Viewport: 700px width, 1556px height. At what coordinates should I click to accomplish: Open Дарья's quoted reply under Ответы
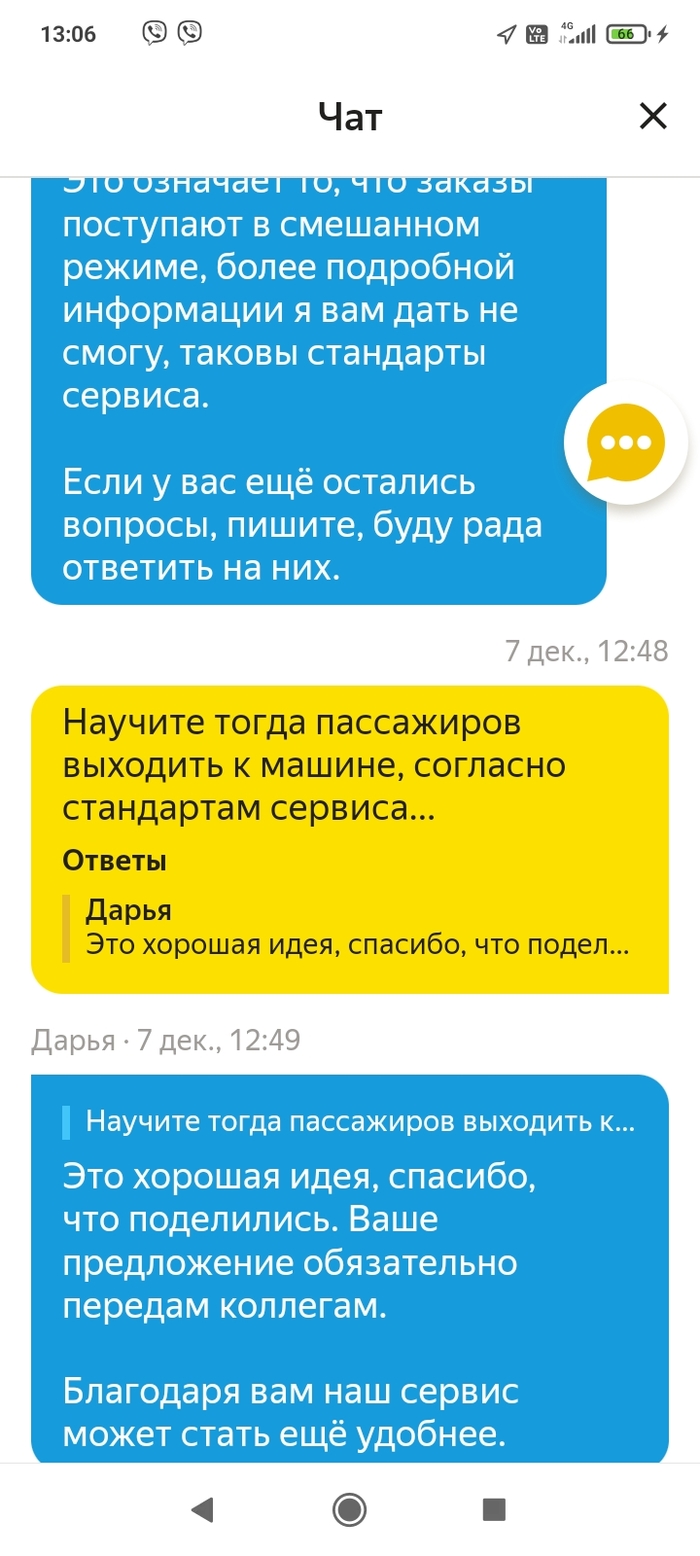tap(355, 929)
